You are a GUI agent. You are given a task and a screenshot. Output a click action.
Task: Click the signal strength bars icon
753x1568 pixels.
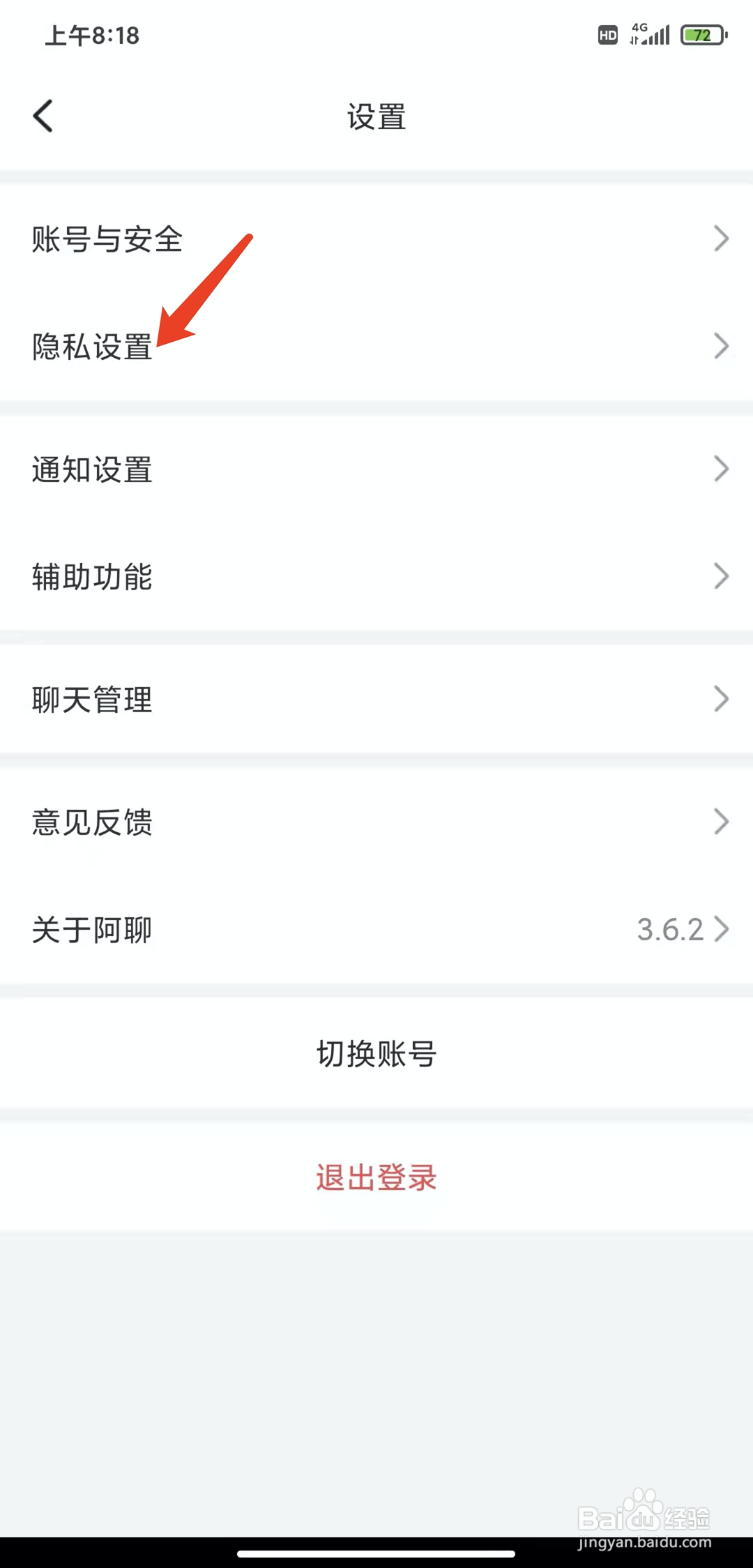[655, 36]
